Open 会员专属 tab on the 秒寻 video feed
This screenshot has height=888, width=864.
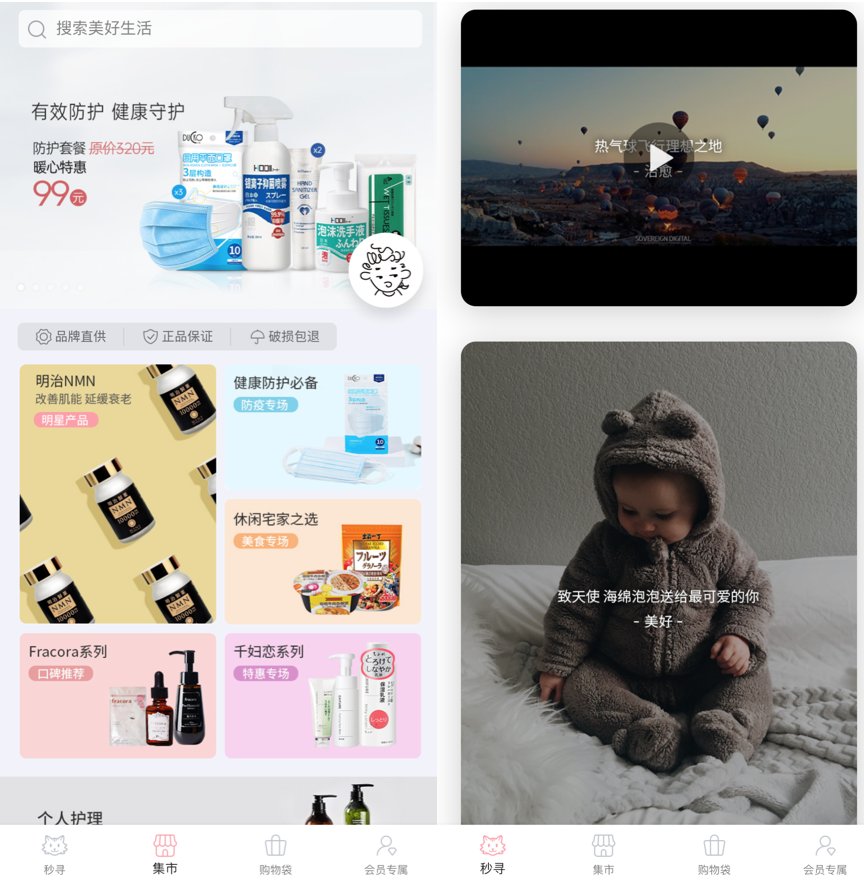(x=825, y=855)
